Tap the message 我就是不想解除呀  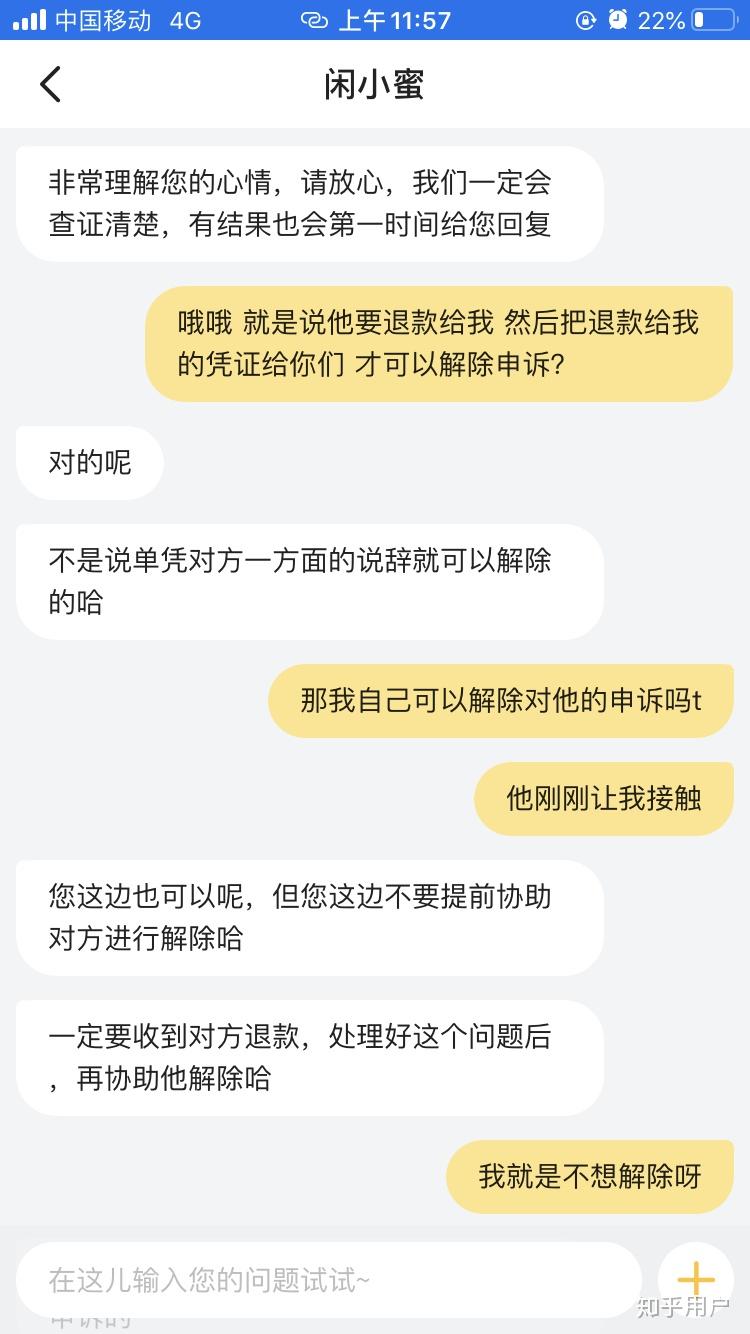point(590,1177)
